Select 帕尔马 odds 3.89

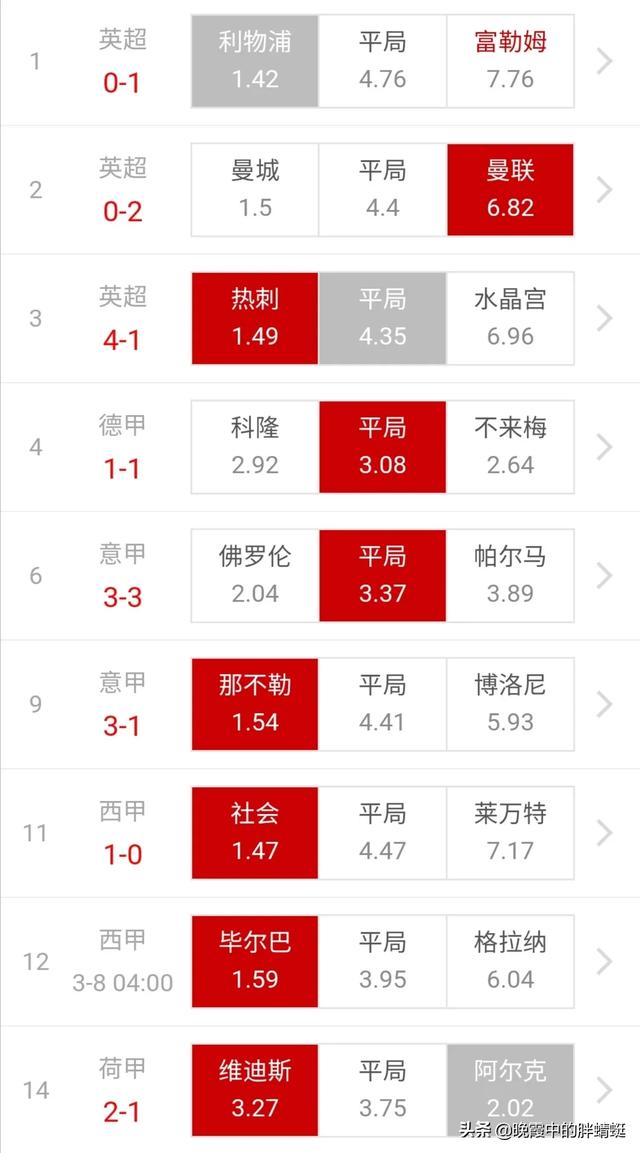510,576
